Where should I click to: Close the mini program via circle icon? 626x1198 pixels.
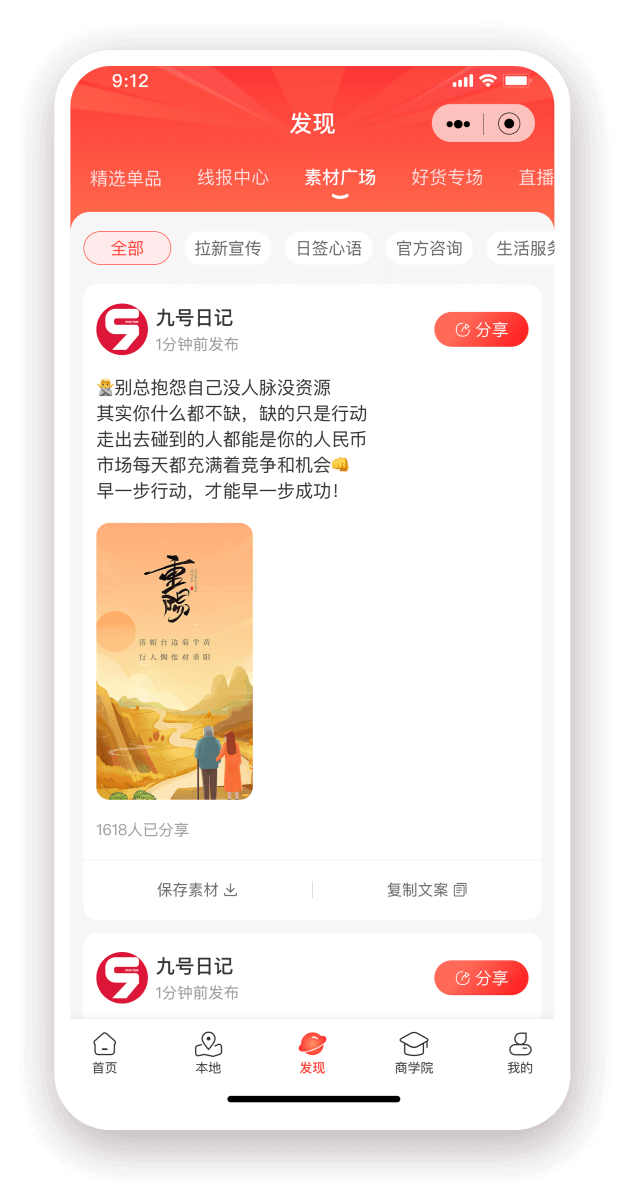[x=509, y=124]
